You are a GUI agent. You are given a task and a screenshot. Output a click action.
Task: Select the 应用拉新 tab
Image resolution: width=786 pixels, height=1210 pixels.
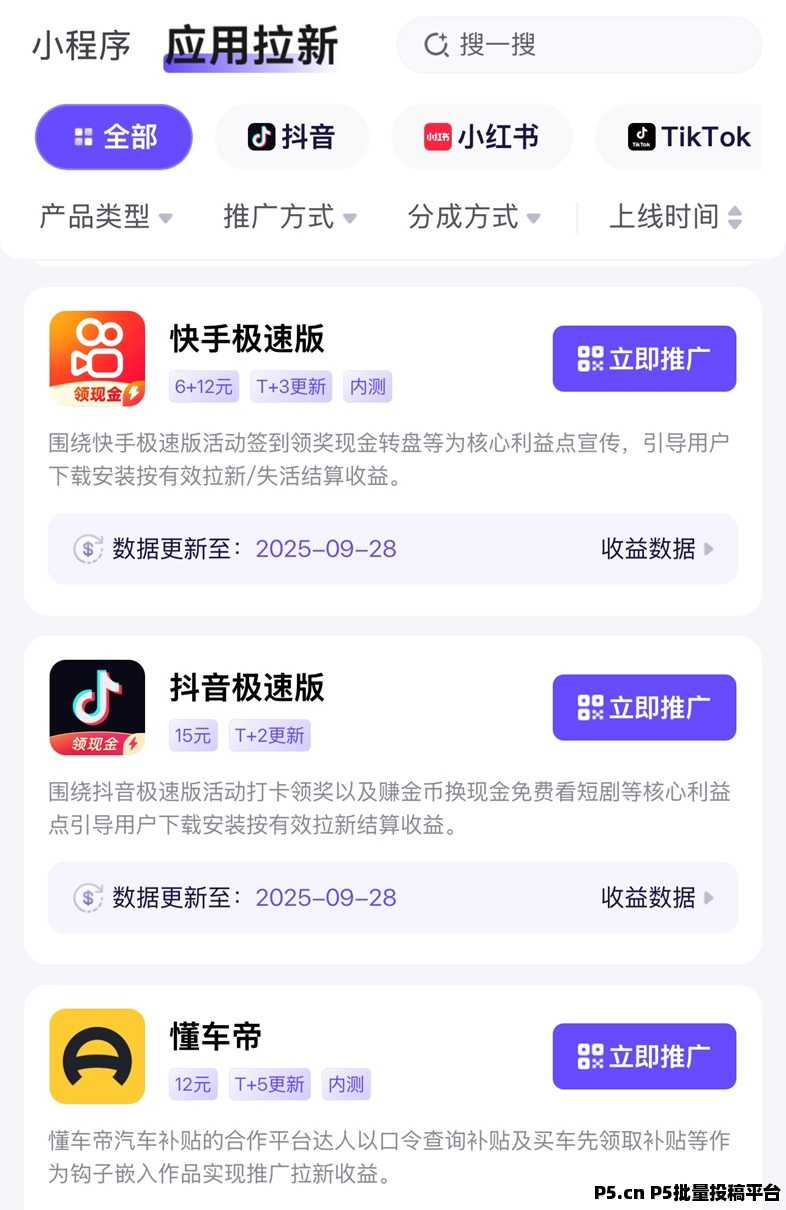251,45
